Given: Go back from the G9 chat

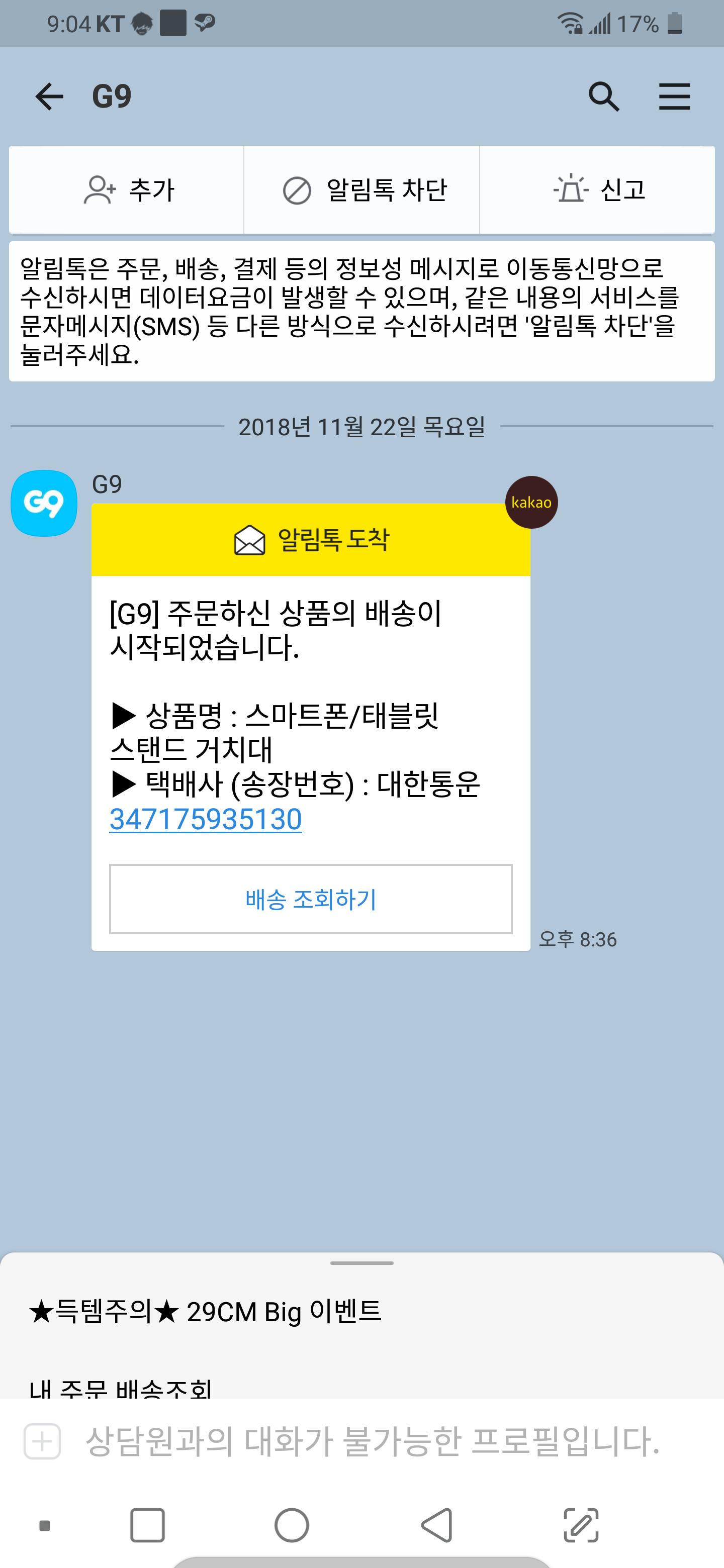Looking at the screenshot, I should [49, 96].
